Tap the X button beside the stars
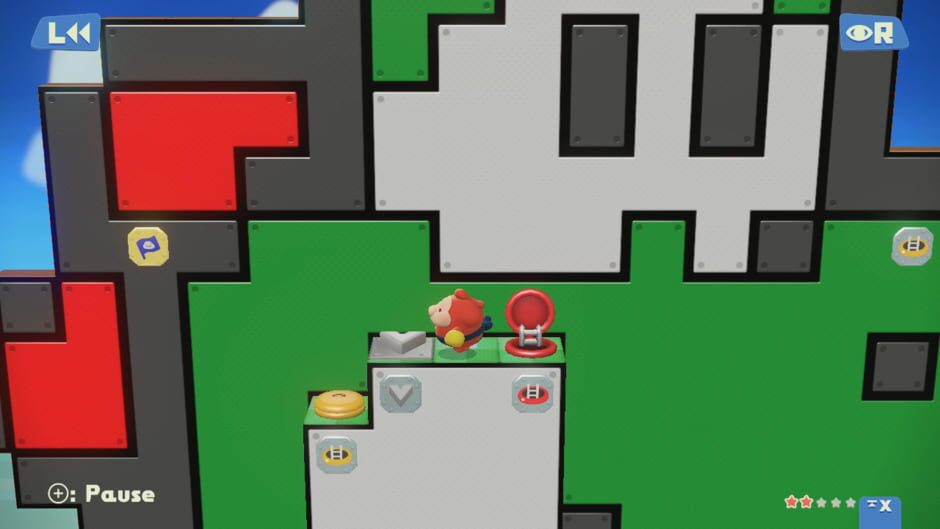The width and height of the screenshot is (940, 529). click(880, 506)
